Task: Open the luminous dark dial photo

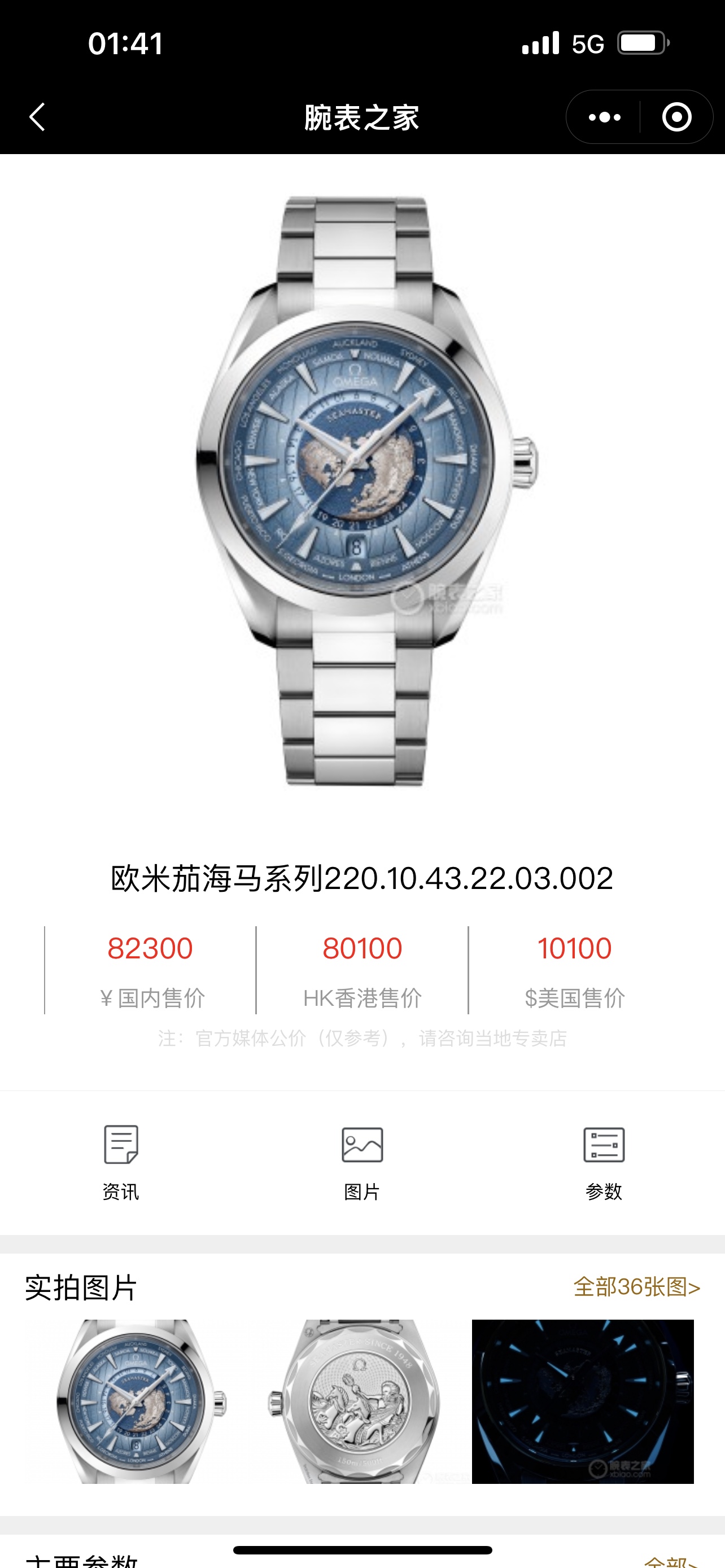Action: [x=583, y=1400]
